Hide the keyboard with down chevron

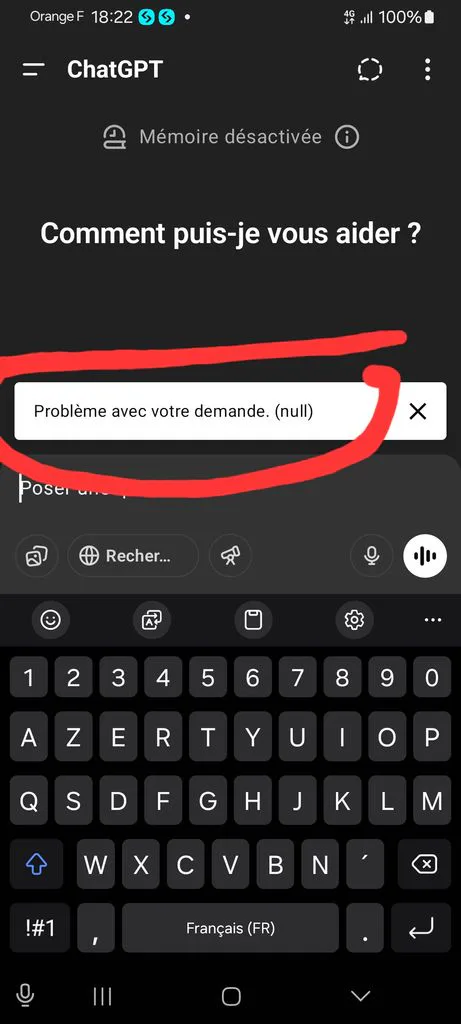[x=360, y=996]
